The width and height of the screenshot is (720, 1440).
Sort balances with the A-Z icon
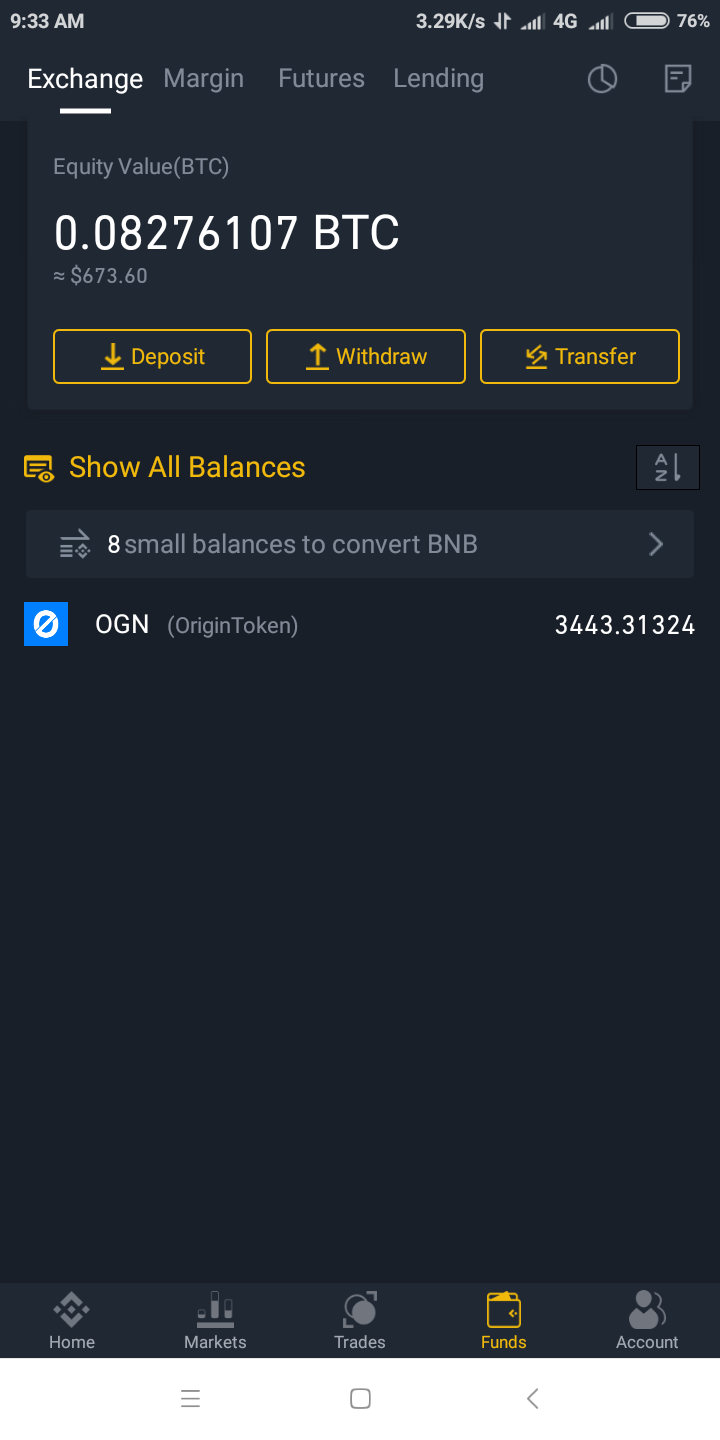pyautogui.click(x=667, y=467)
